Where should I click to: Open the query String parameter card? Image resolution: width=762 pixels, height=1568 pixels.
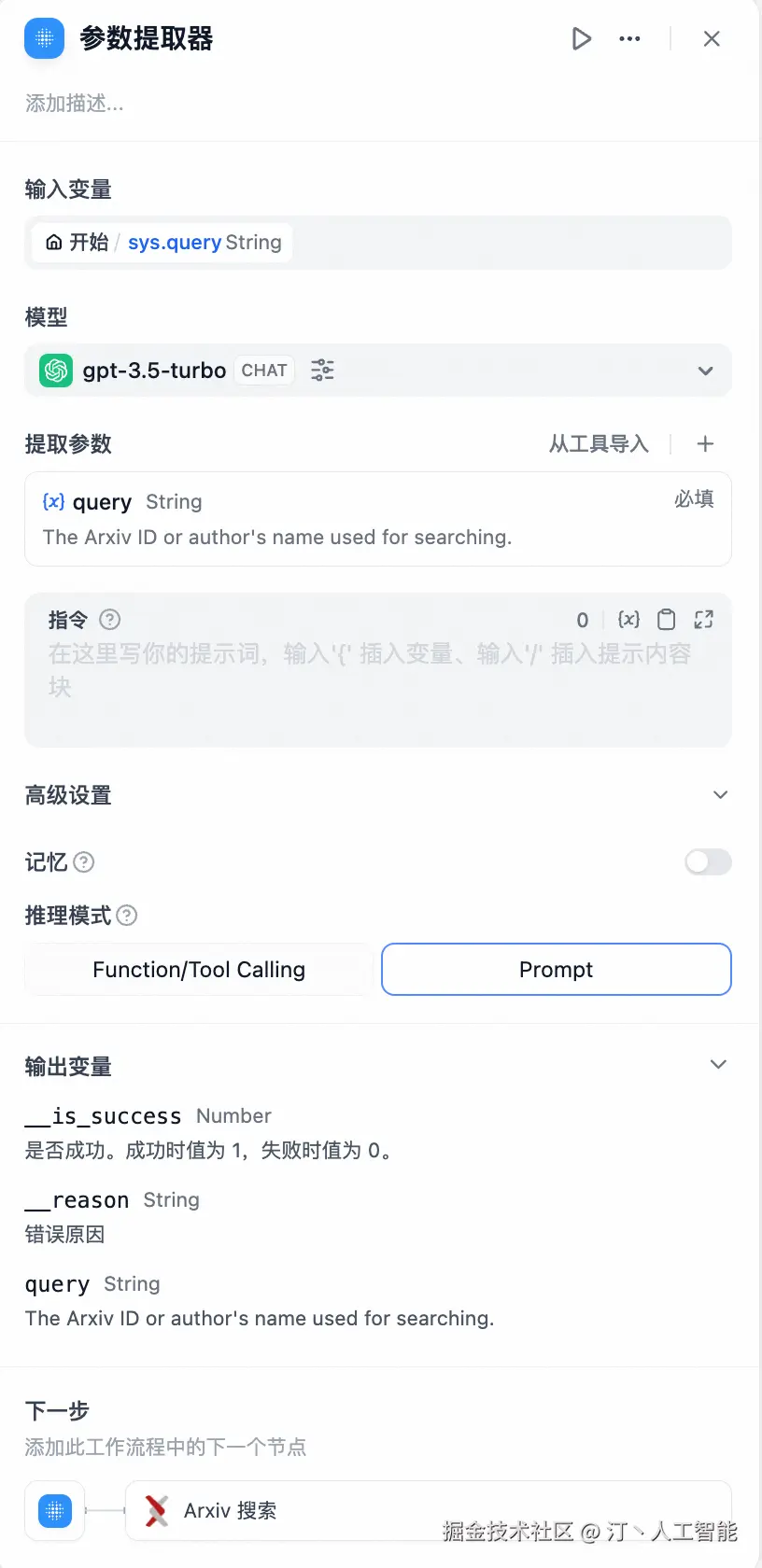pyautogui.click(x=377, y=519)
